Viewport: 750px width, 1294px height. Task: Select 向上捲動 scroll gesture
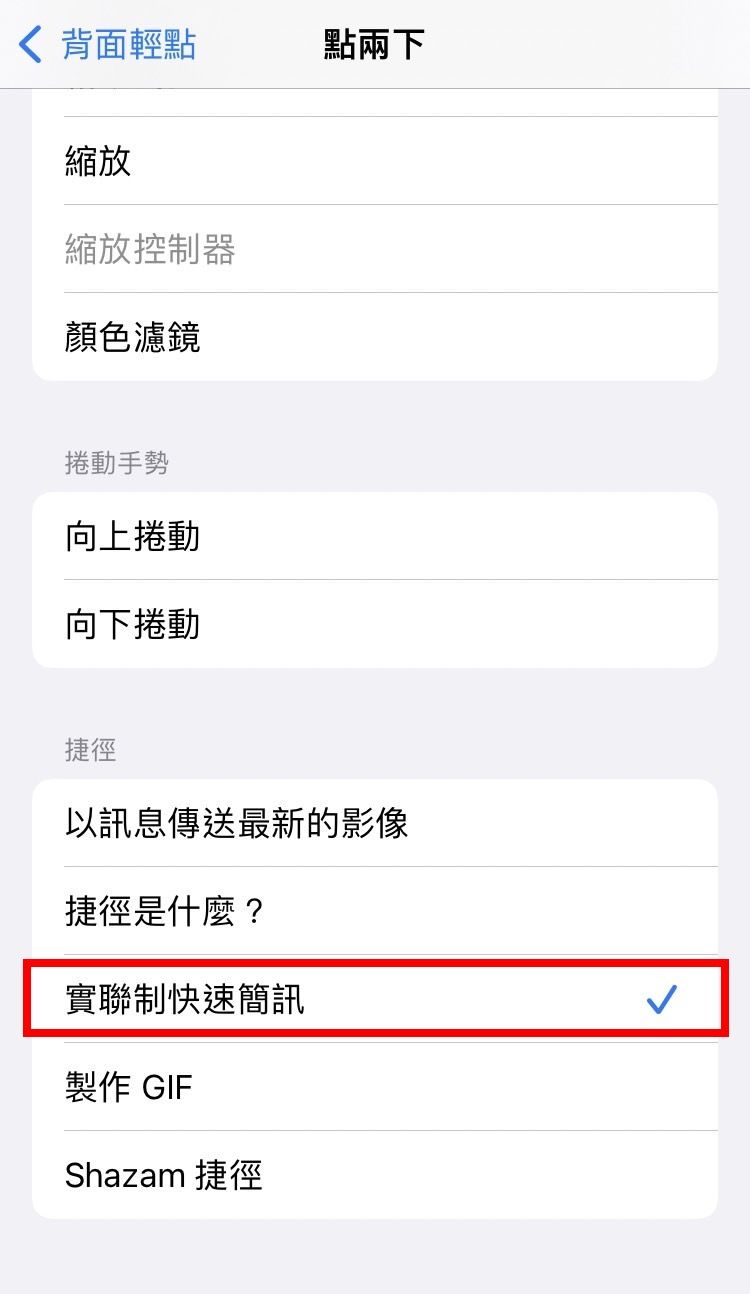coord(375,536)
